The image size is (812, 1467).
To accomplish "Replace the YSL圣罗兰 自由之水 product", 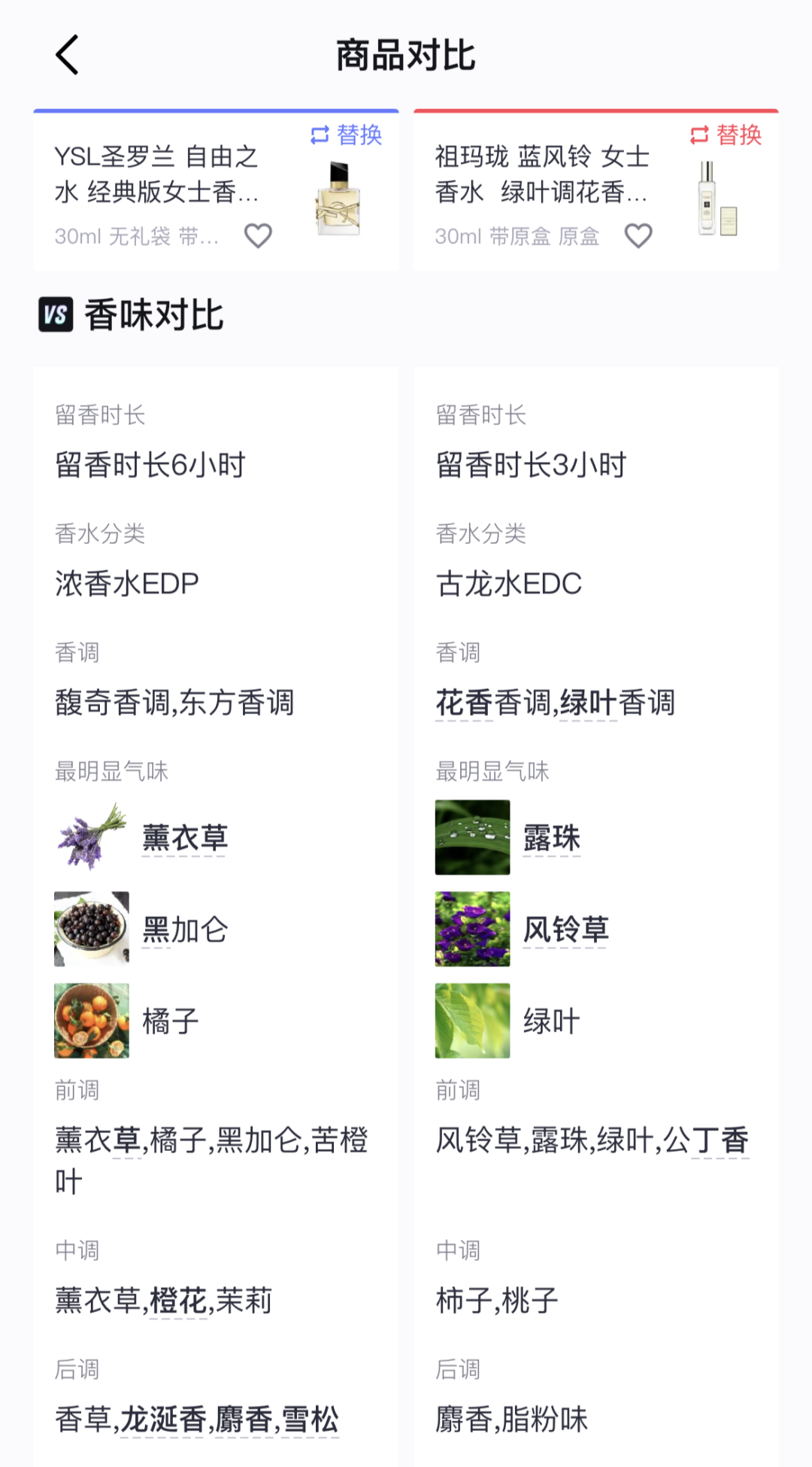I will click(x=347, y=135).
